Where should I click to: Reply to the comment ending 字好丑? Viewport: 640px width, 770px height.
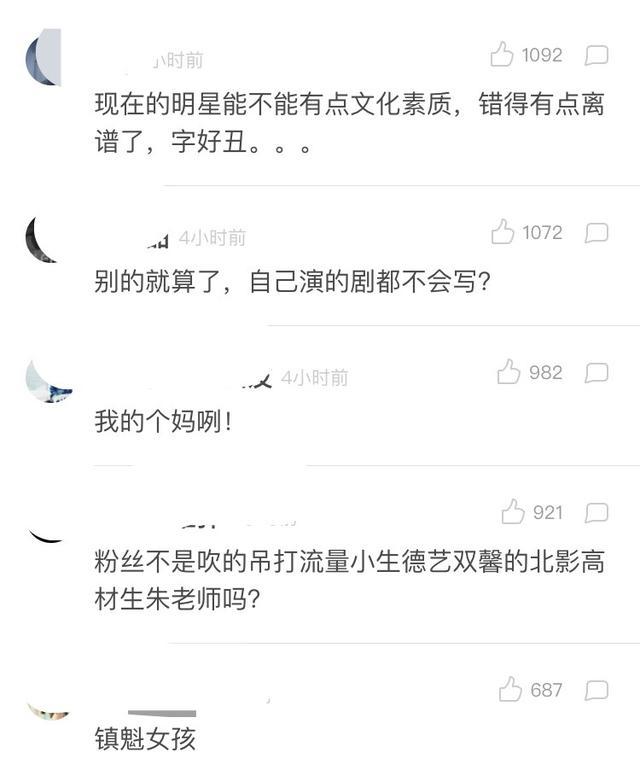pyautogui.click(x=597, y=55)
